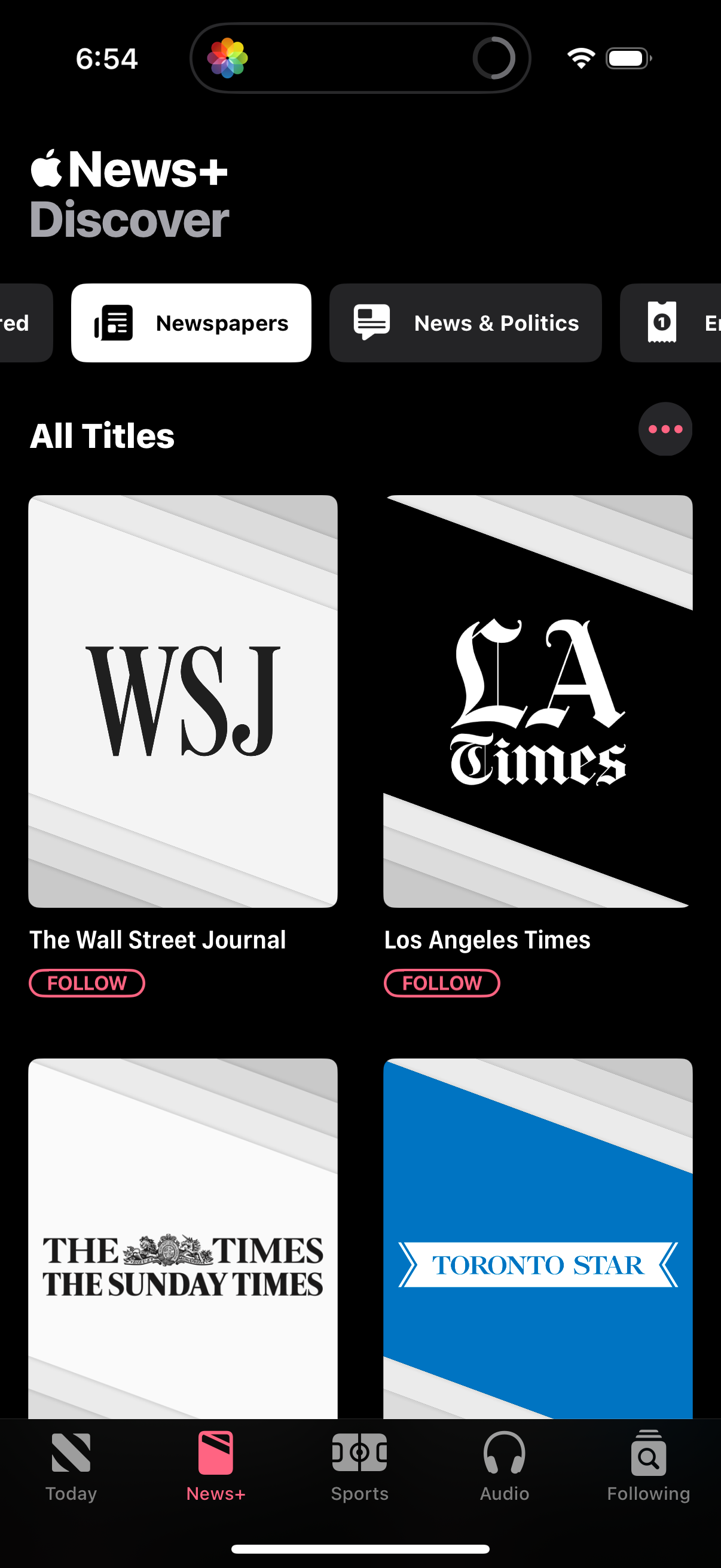The image size is (721, 1568).
Task: Switch to the News & Politics category
Action: click(466, 322)
